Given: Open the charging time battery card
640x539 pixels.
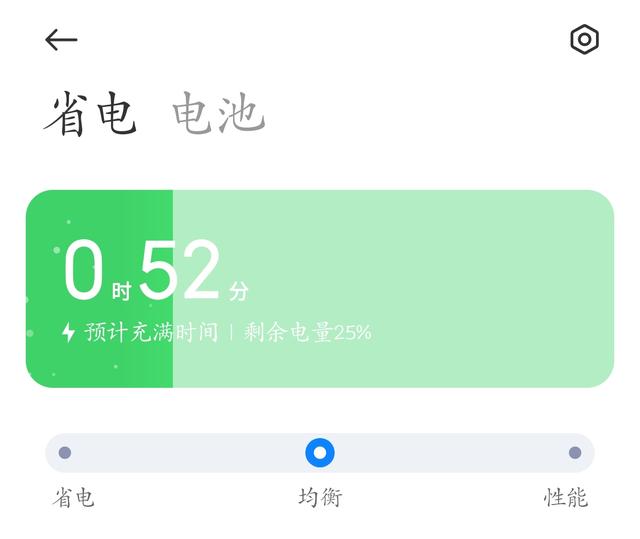Looking at the screenshot, I should point(320,288).
